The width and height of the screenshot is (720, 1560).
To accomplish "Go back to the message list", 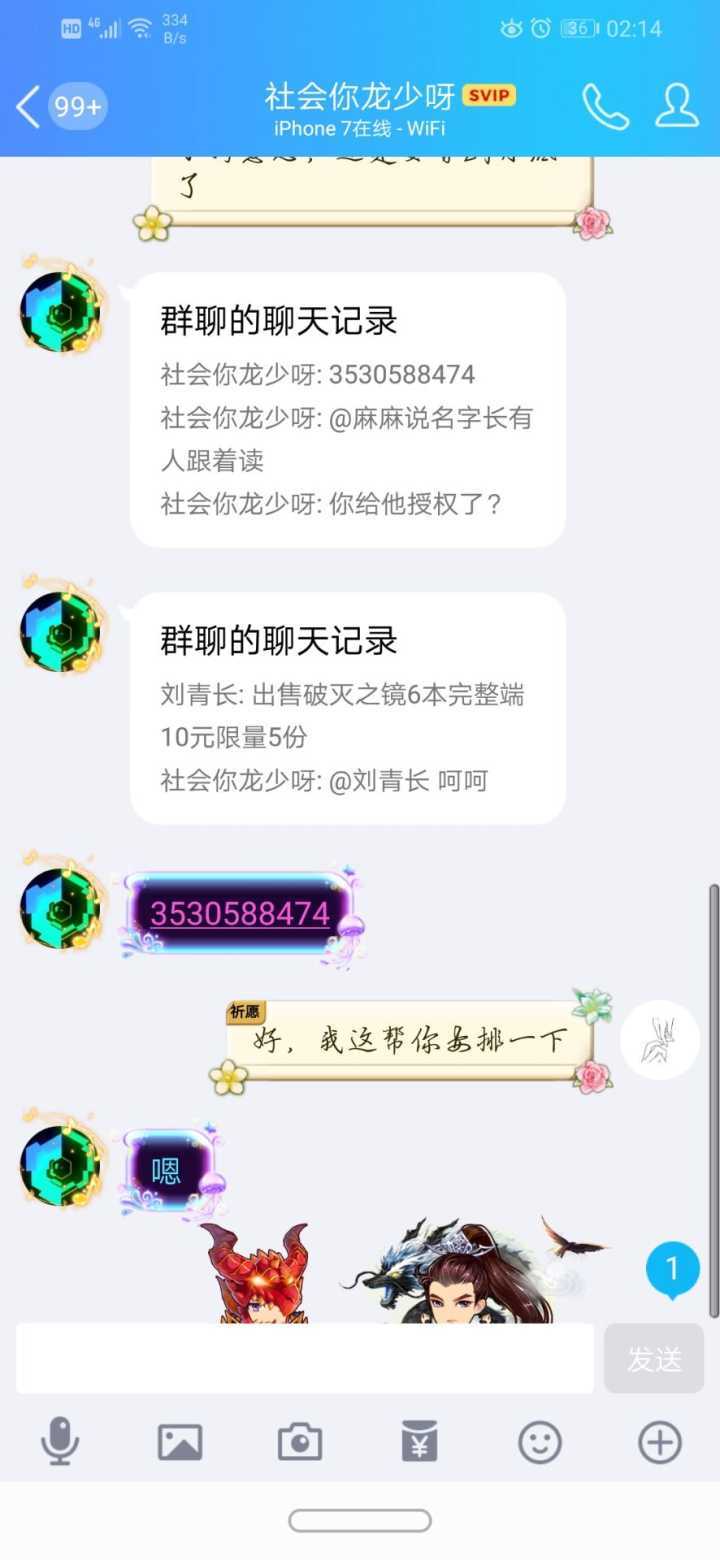I will 30,107.
